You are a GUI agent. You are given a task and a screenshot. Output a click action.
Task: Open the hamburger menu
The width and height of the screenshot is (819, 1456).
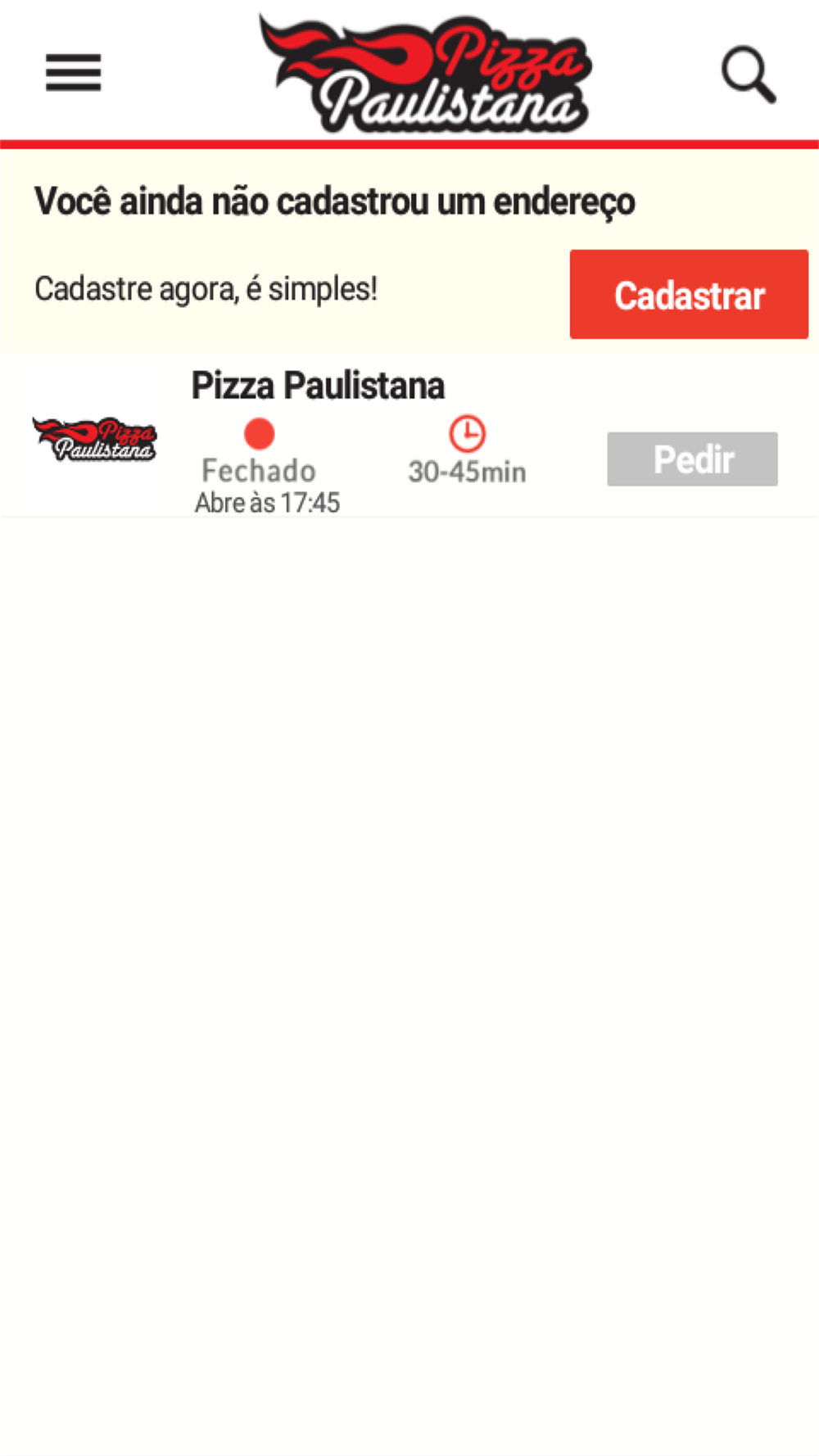click(x=73, y=73)
